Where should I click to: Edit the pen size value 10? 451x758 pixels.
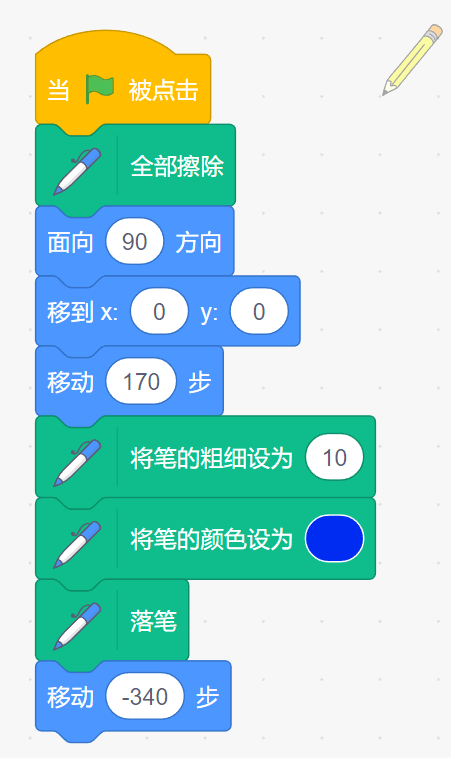(x=335, y=457)
